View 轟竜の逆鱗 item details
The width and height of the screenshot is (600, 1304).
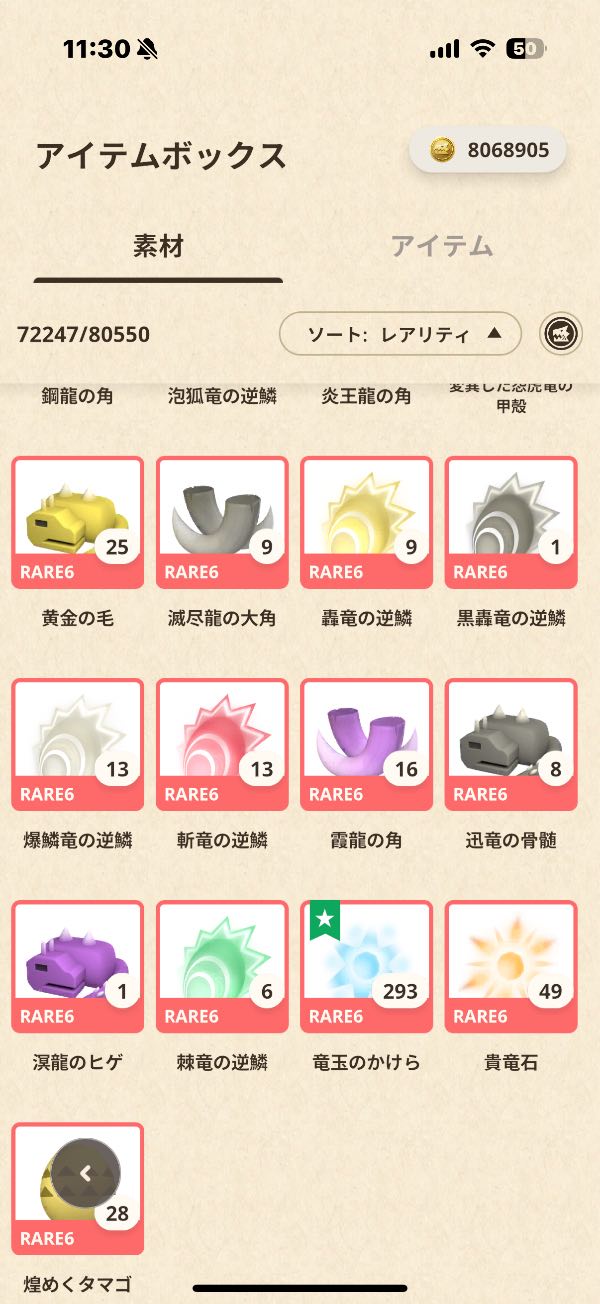366,523
